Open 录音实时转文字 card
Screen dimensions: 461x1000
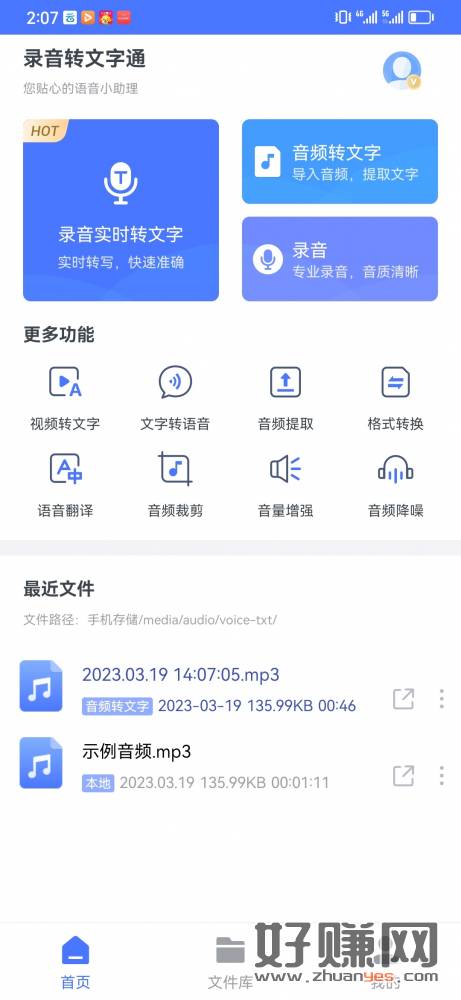(x=121, y=210)
